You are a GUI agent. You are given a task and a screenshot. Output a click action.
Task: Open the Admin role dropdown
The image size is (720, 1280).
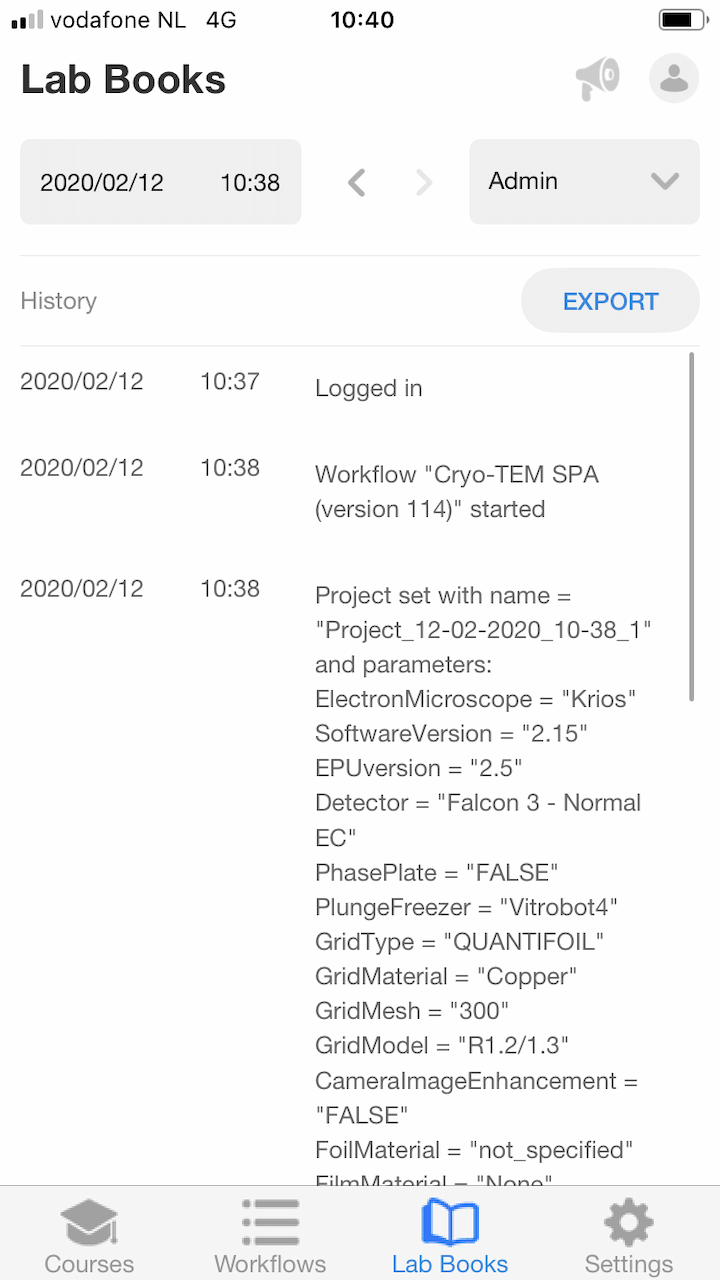point(584,181)
